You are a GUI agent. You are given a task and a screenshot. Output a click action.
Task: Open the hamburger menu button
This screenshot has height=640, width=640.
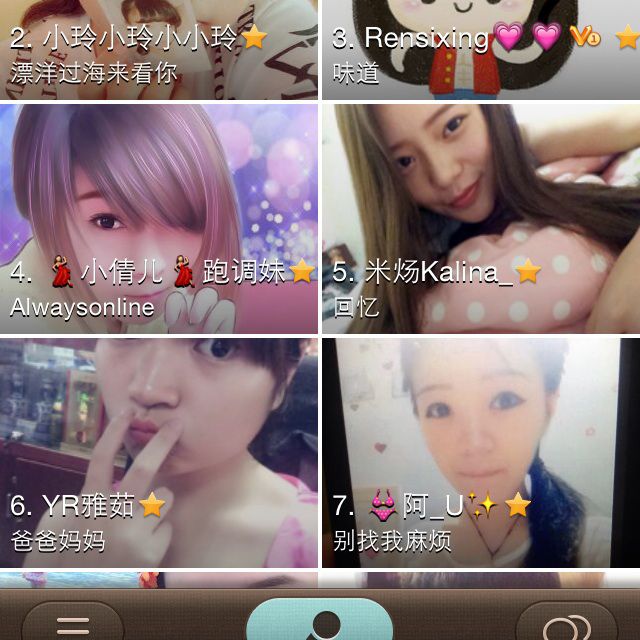[x=73, y=624]
